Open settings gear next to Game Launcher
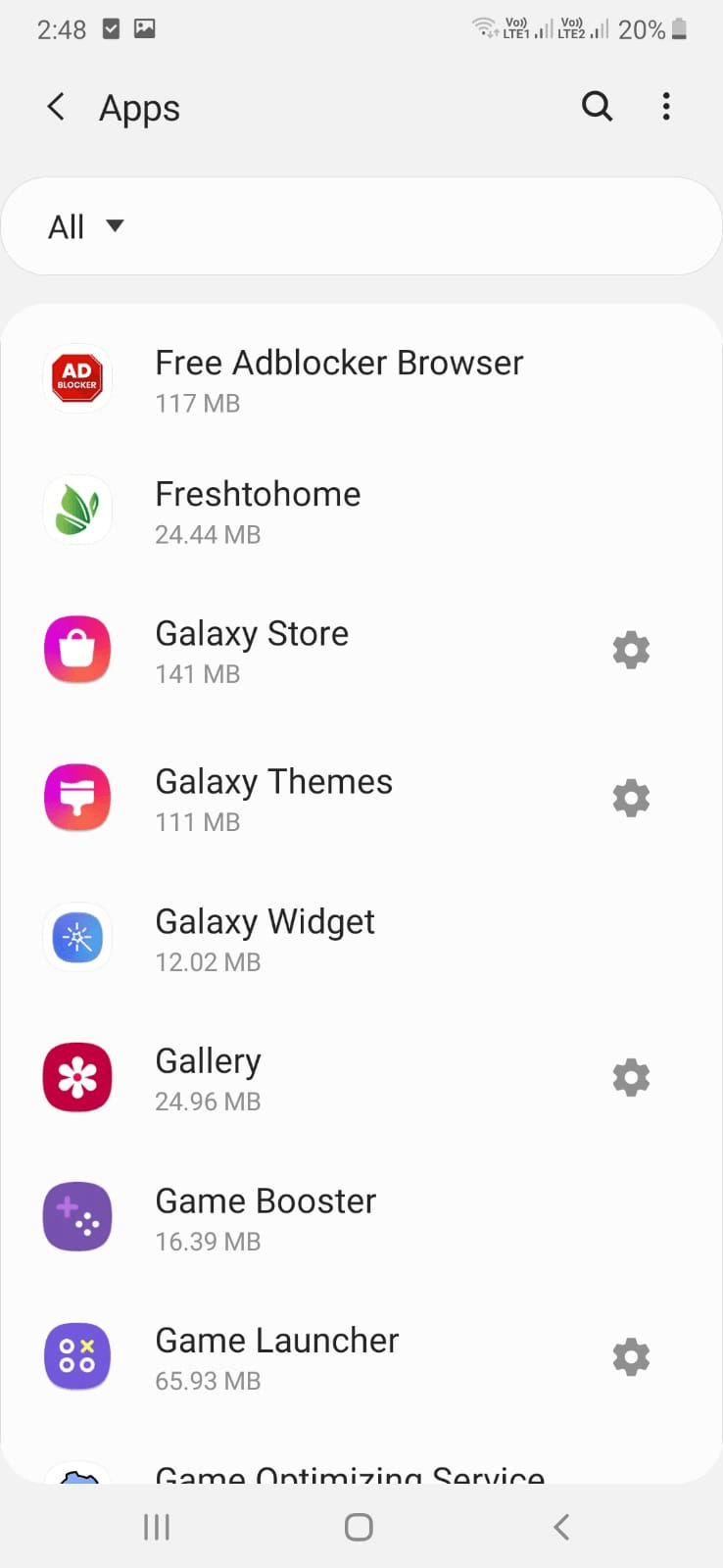This screenshot has width=723, height=1568. coord(631,1356)
